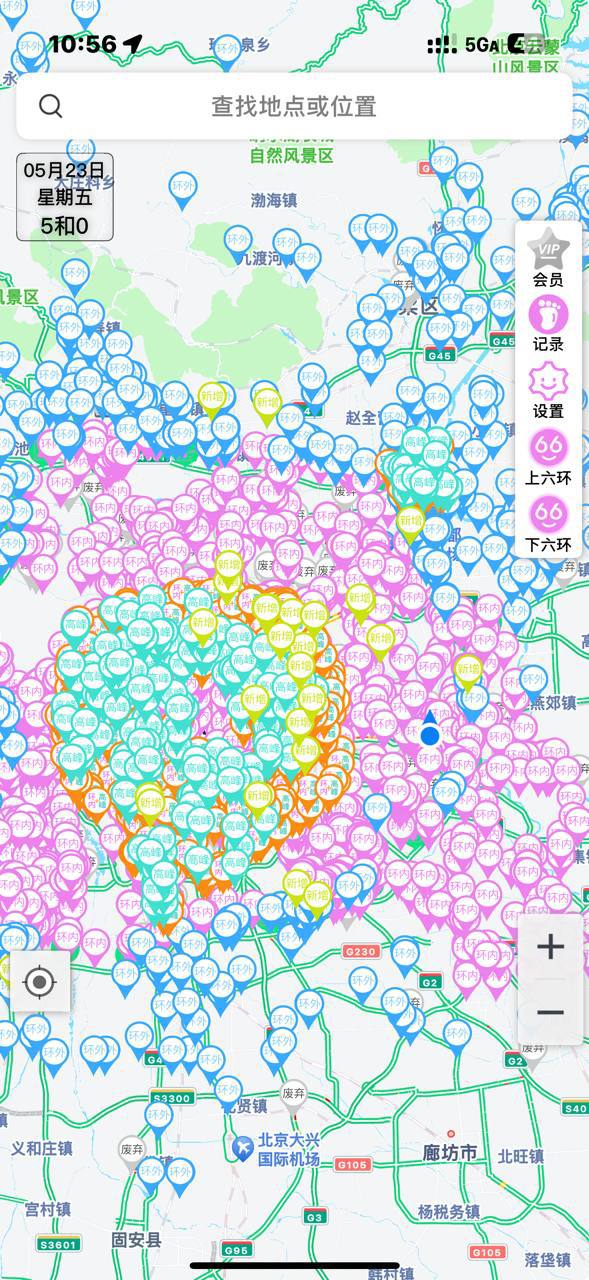This screenshot has width=589, height=1280.
Task: Select the 下六环 option
Action: click(x=548, y=525)
